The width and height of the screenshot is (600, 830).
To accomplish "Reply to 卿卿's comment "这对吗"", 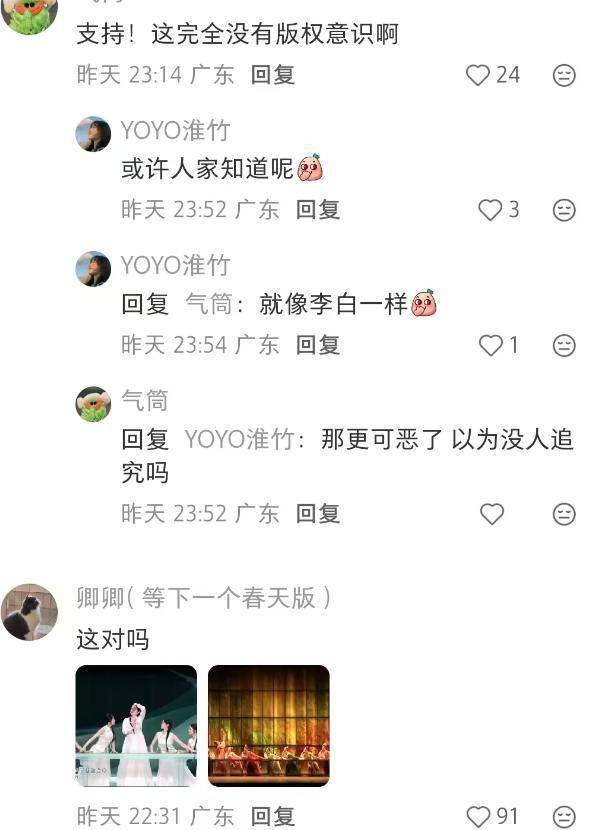I will (273, 816).
